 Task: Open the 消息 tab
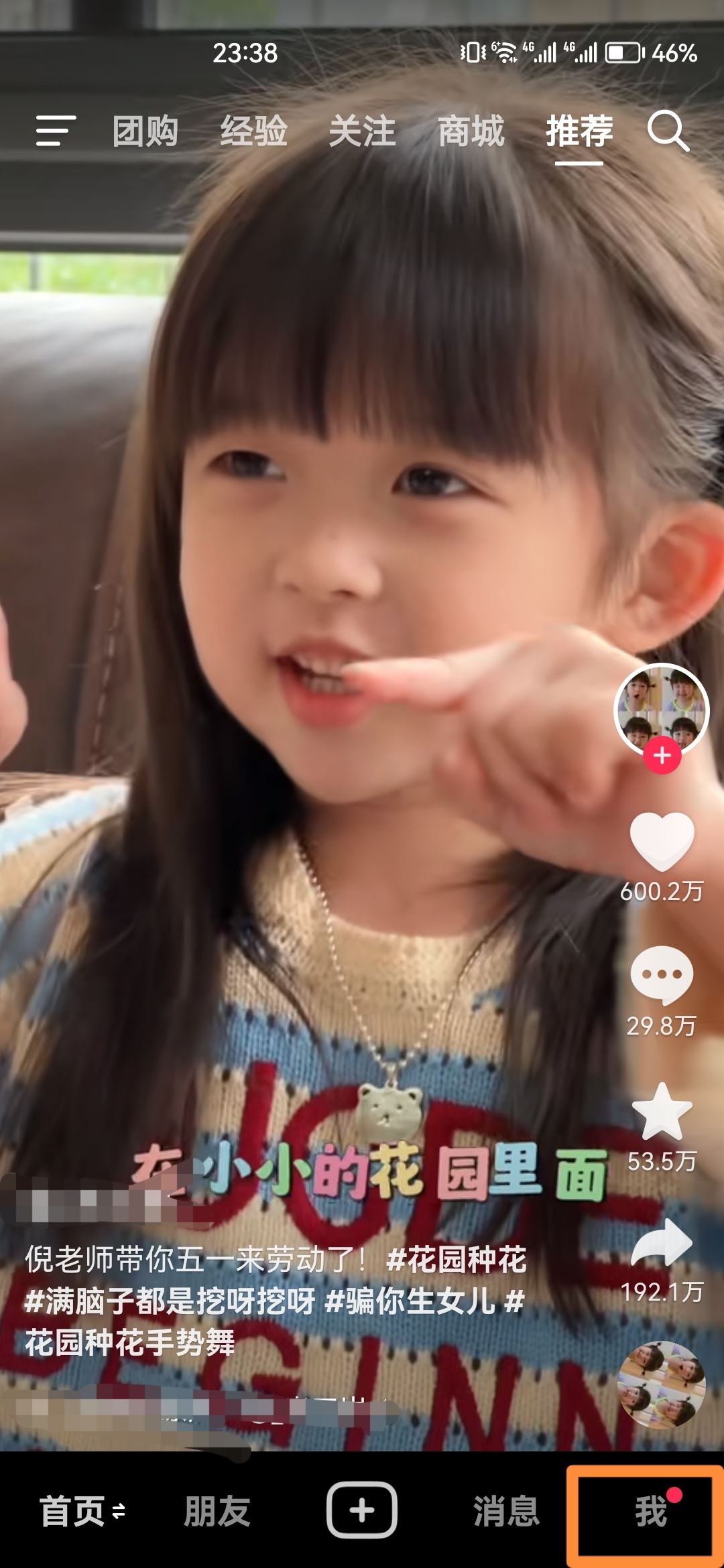pos(506,1511)
